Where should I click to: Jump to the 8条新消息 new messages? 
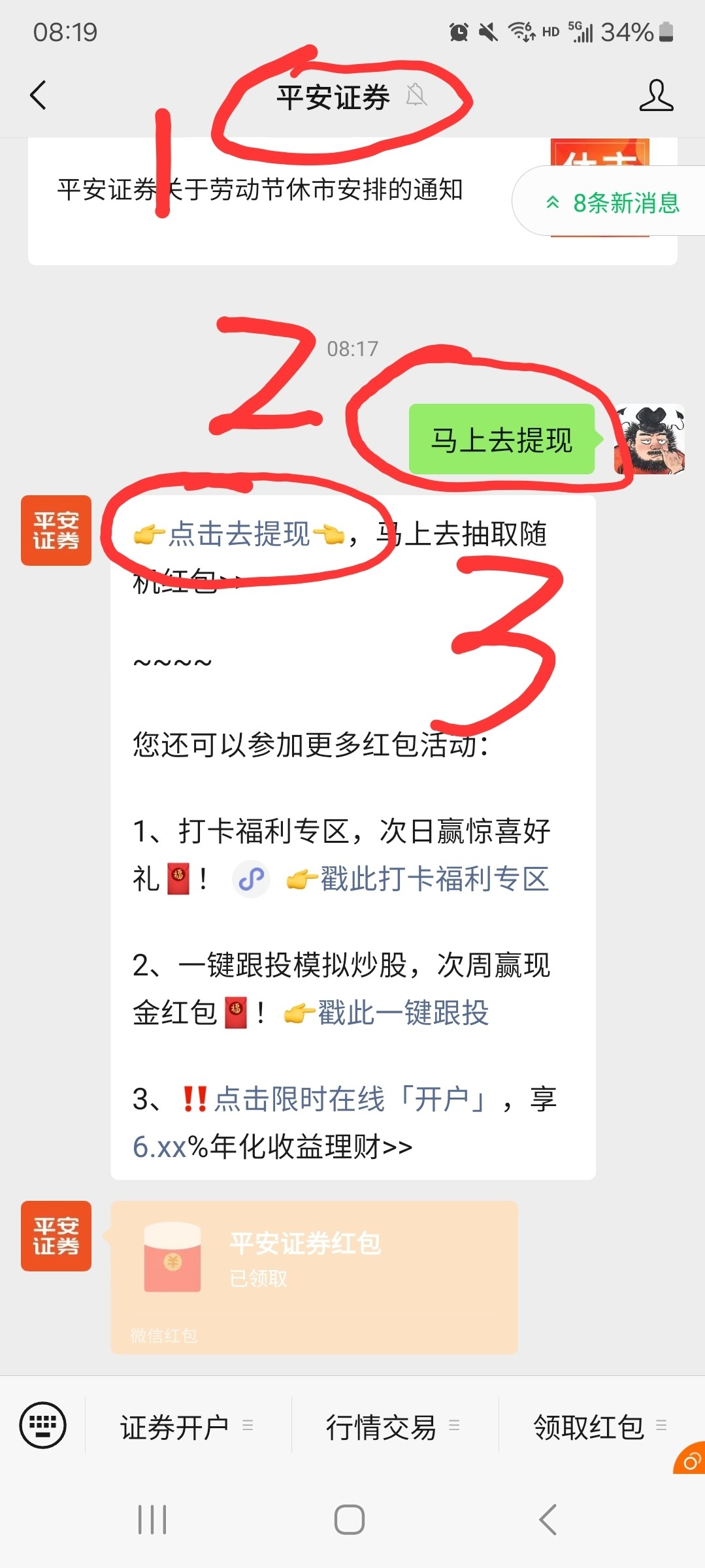[x=614, y=203]
